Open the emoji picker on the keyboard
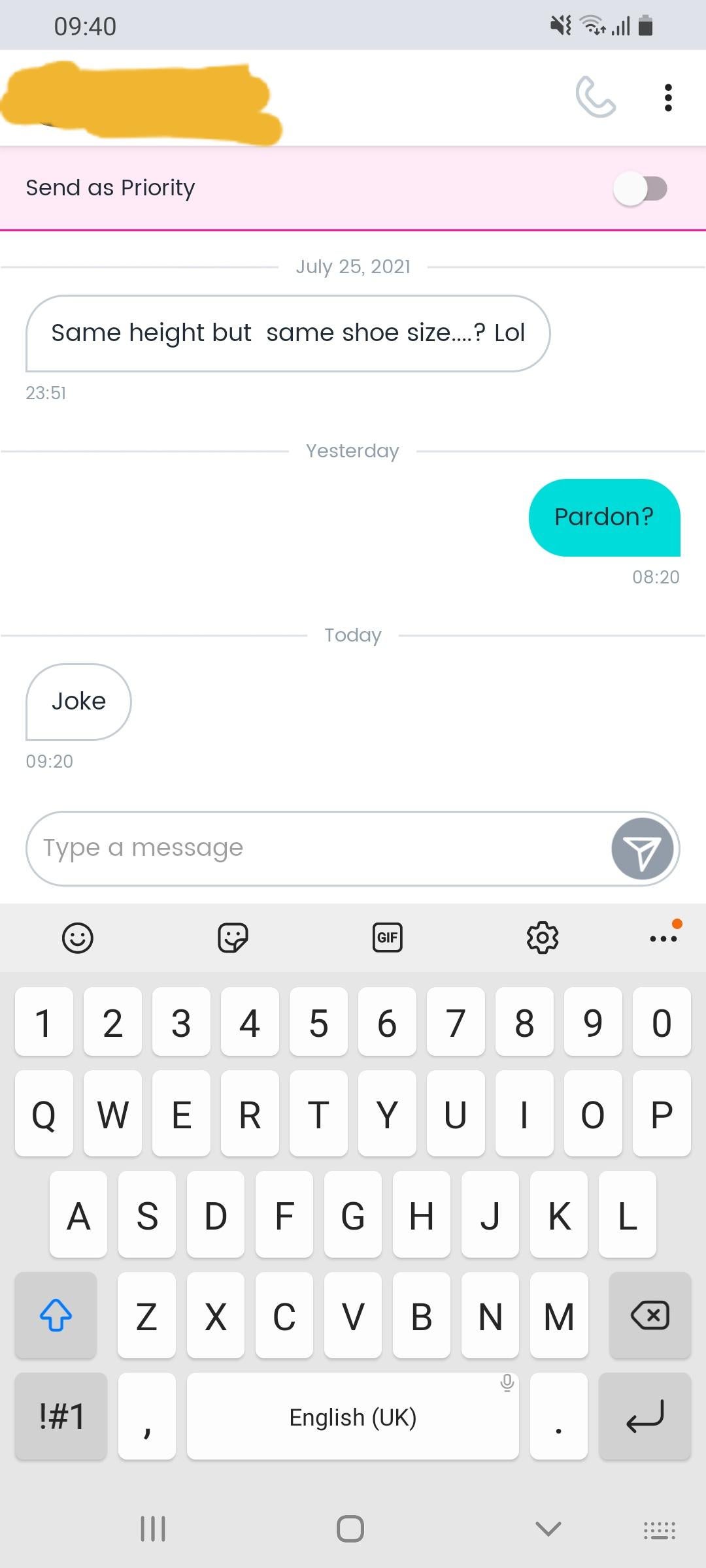The width and height of the screenshot is (706, 1568). pyautogui.click(x=78, y=938)
